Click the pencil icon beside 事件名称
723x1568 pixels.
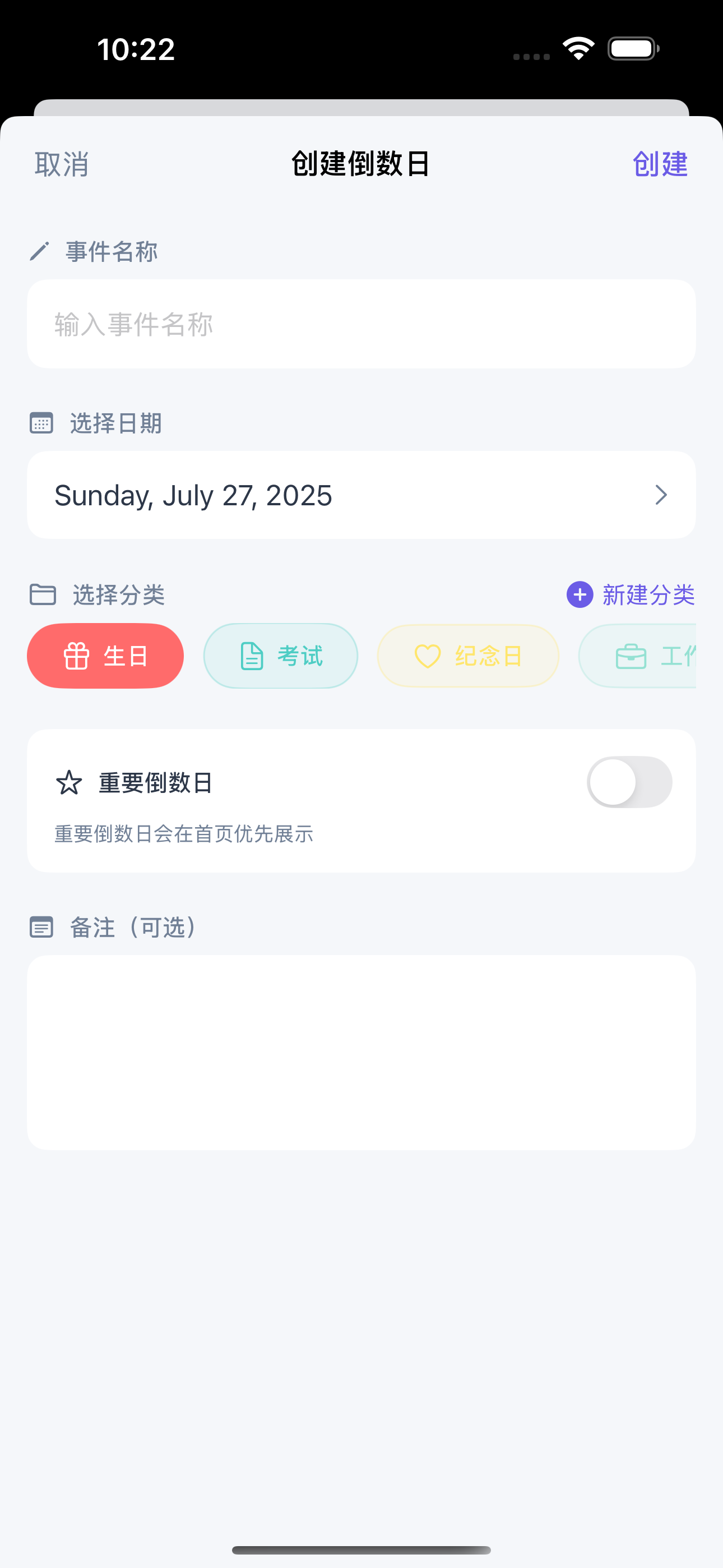coord(40,251)
